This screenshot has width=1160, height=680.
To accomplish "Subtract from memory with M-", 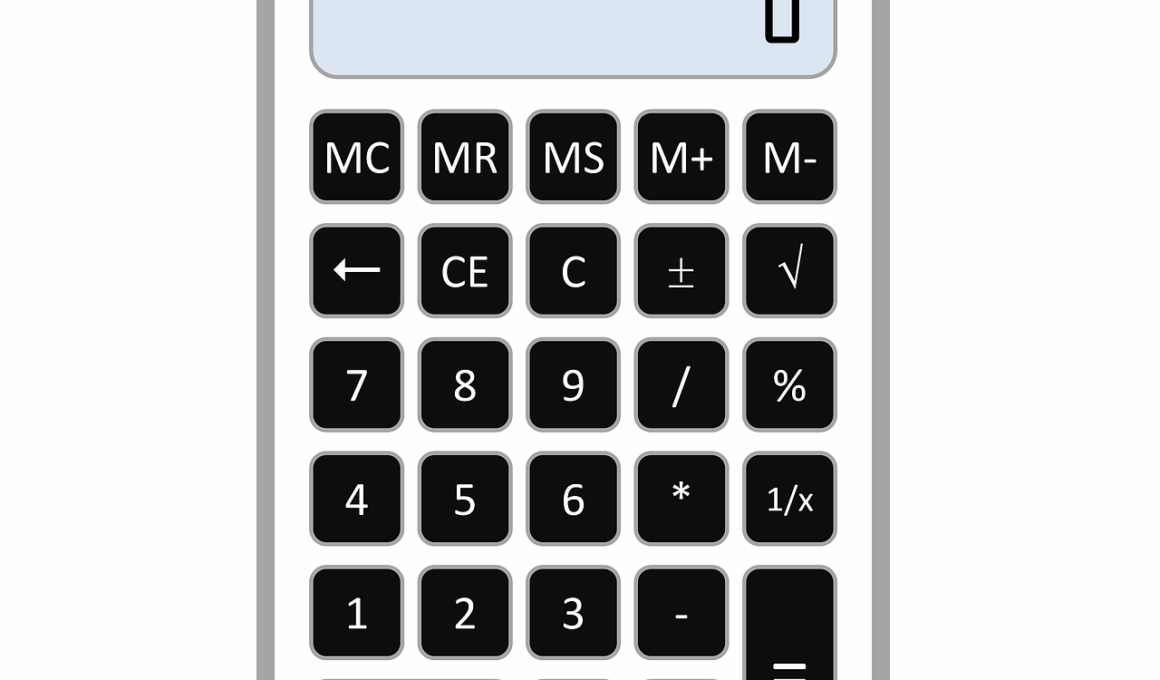I will (789, 157).
